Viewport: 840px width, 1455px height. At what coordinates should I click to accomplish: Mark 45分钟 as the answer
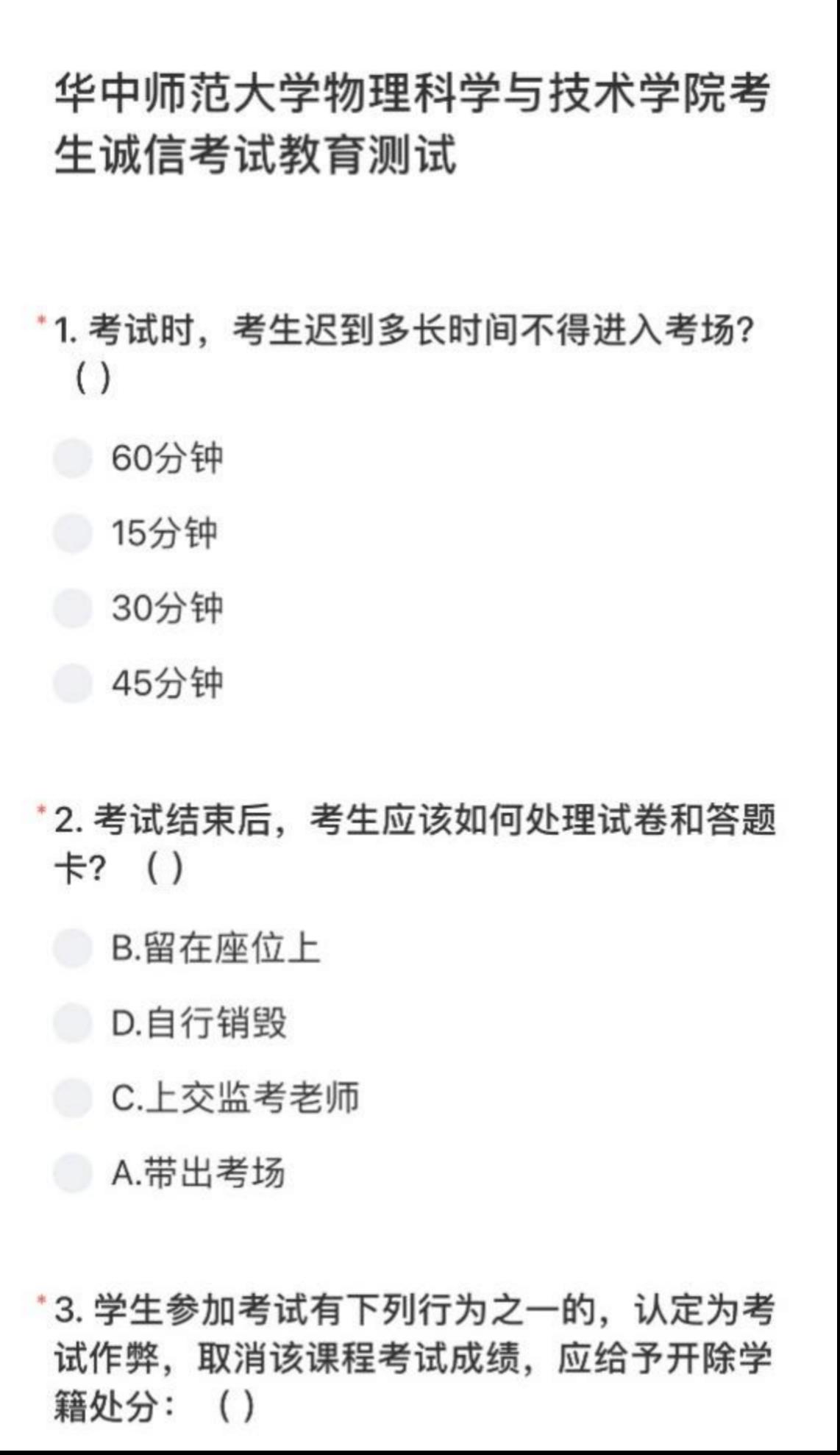click(x=73, y=683)
